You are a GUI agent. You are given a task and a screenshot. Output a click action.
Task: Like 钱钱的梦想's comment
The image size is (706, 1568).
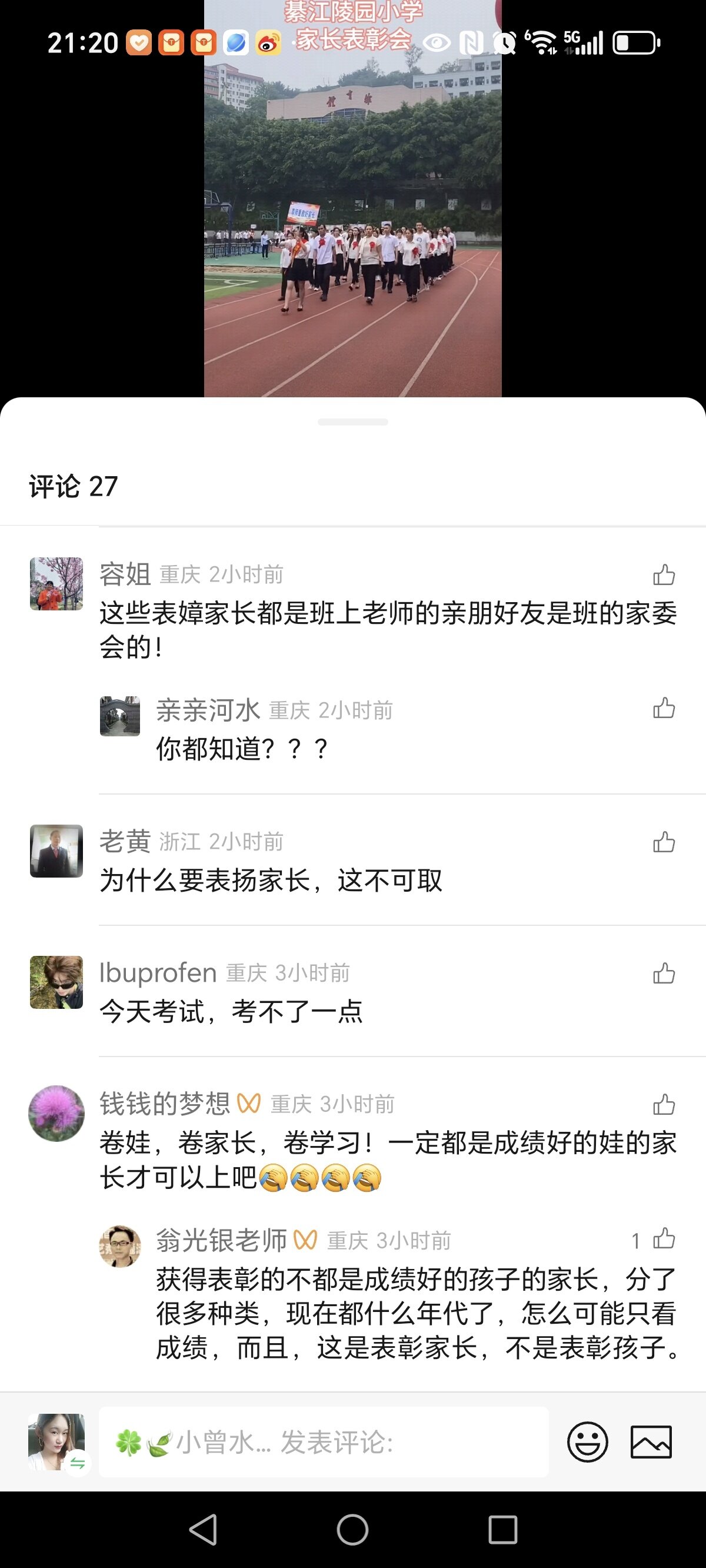click(664, 1105)
